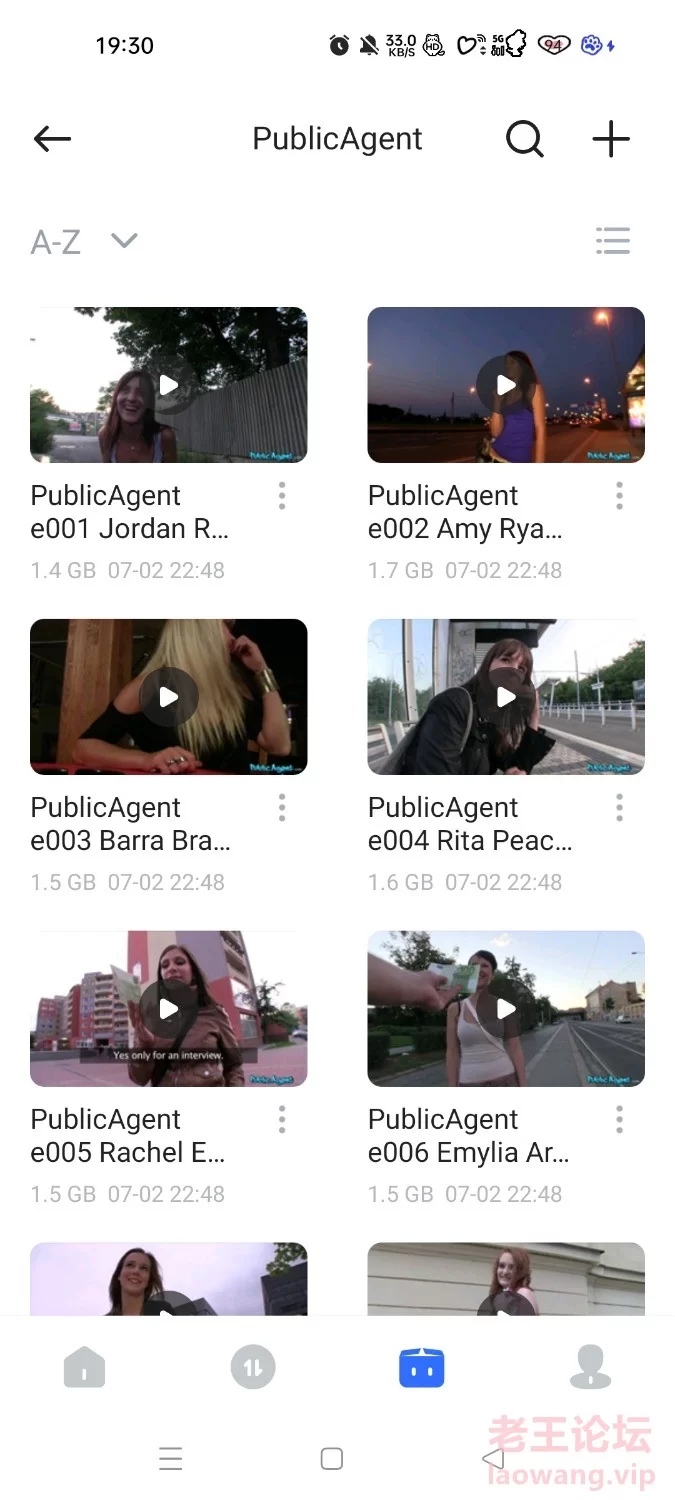Open more options for the e006 file
The width and height of the screenshot is (675, 1500).
(619, 1119)
